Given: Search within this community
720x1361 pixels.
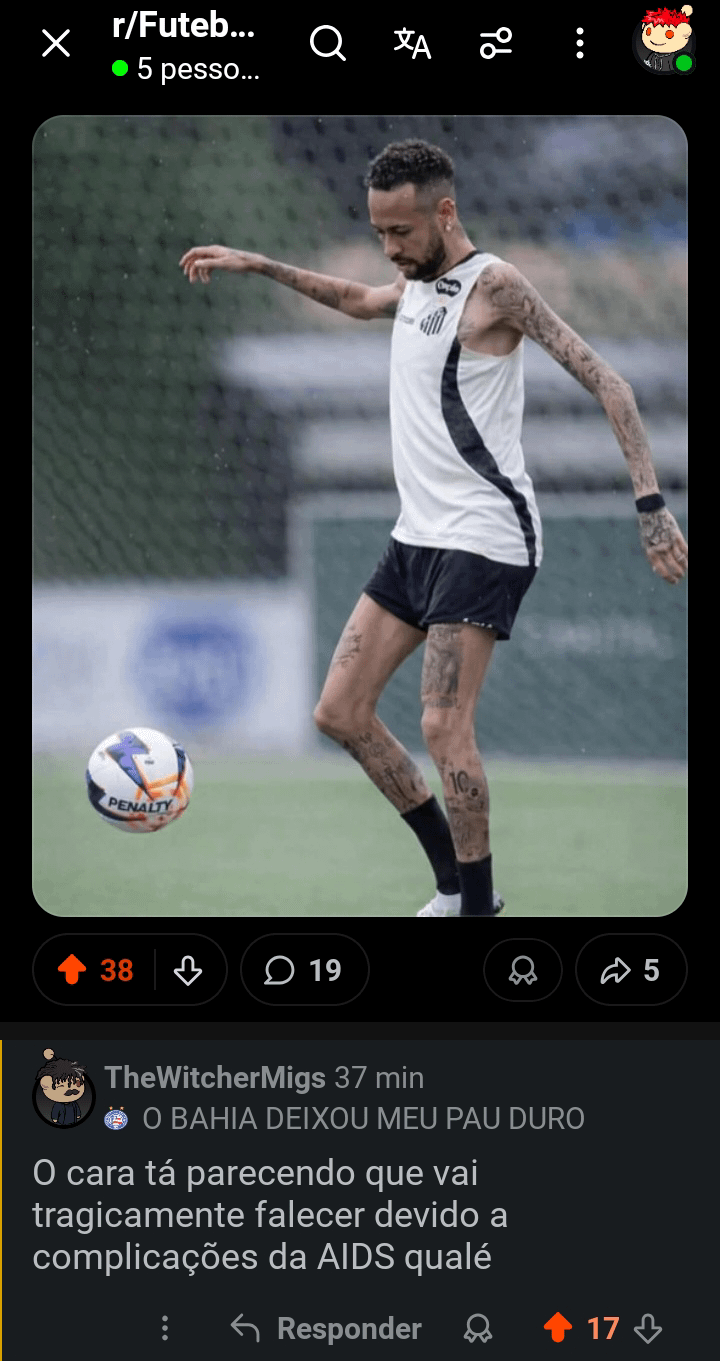Looking at the screenshot, I should click(x=327, y=43).
